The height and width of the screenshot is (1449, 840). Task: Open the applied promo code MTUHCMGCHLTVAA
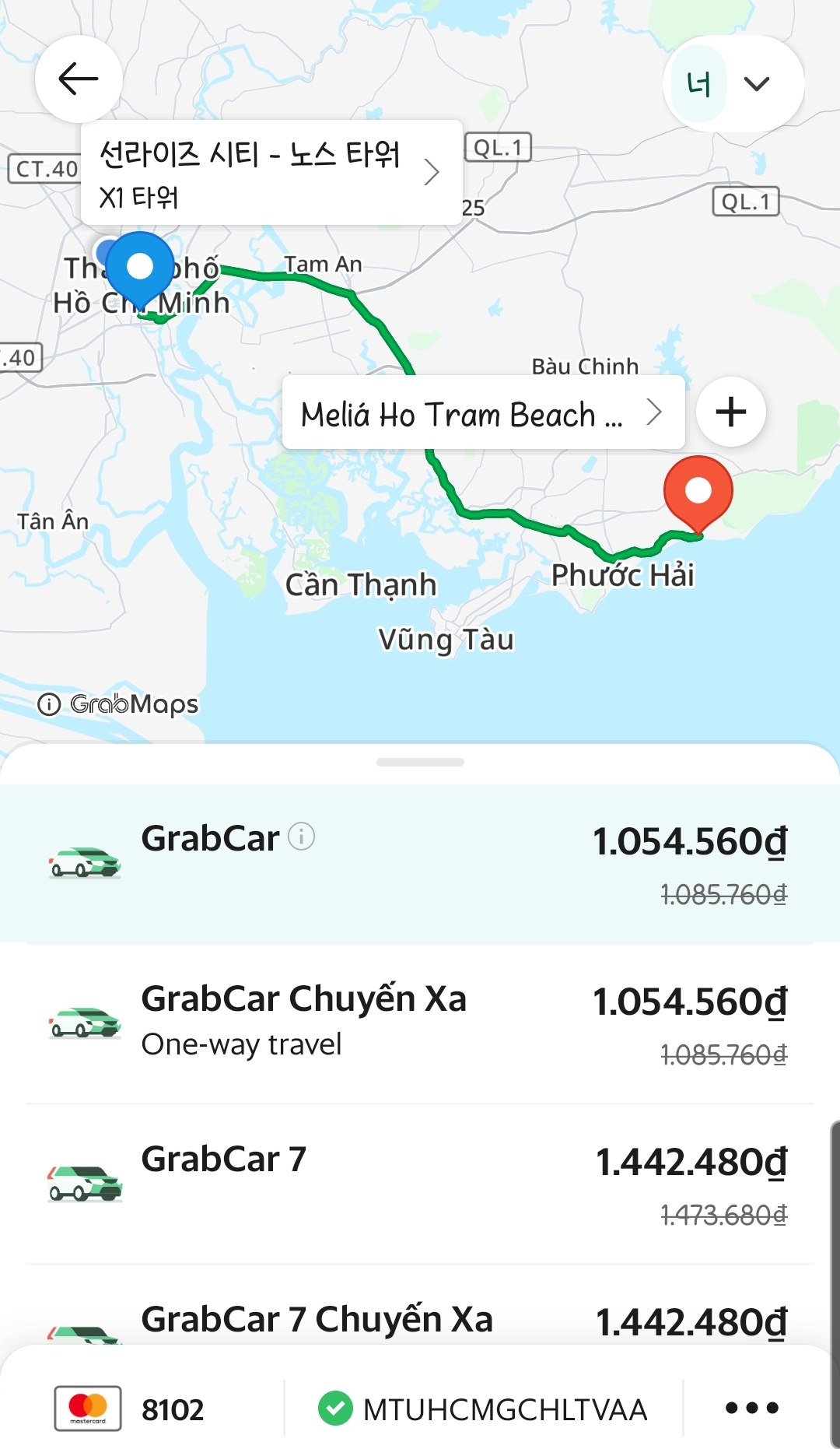pyautogui.click(x=484, y=1409)
